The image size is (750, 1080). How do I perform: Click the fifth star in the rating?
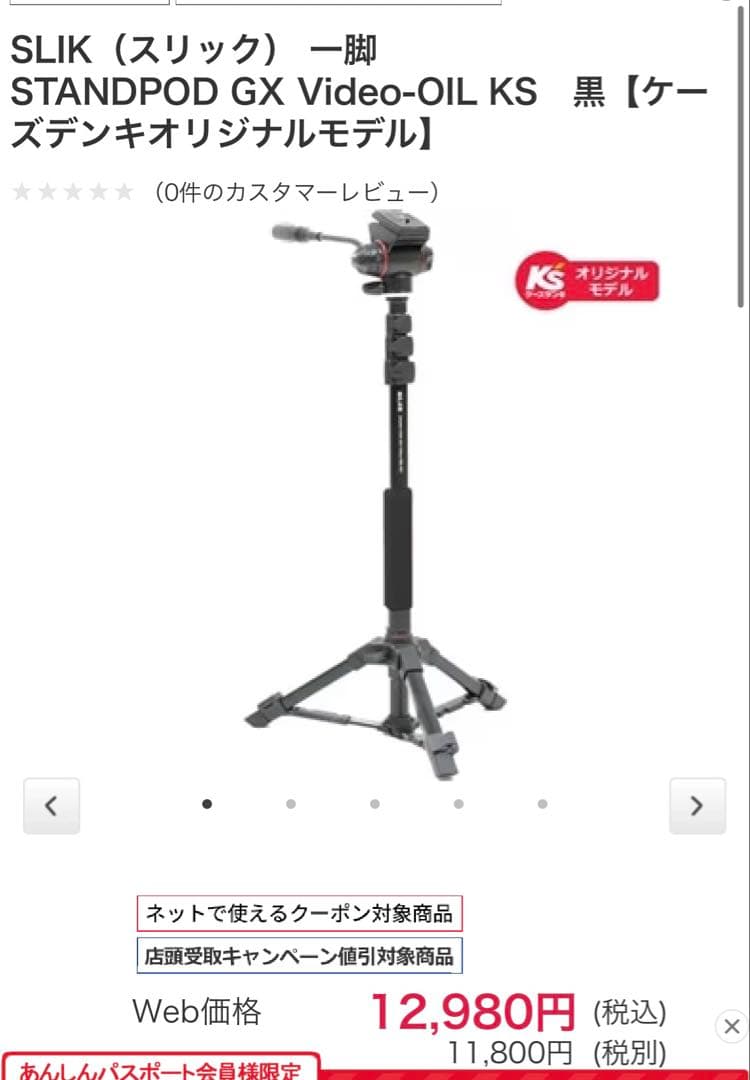click(125, 189)
